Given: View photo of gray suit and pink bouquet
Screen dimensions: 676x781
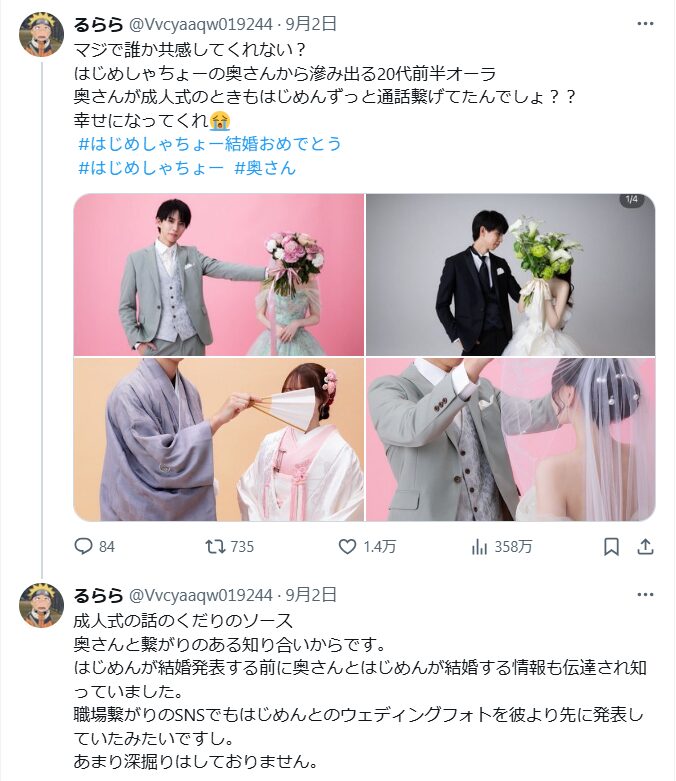Looking at the screenshot, I should [219, 275].
